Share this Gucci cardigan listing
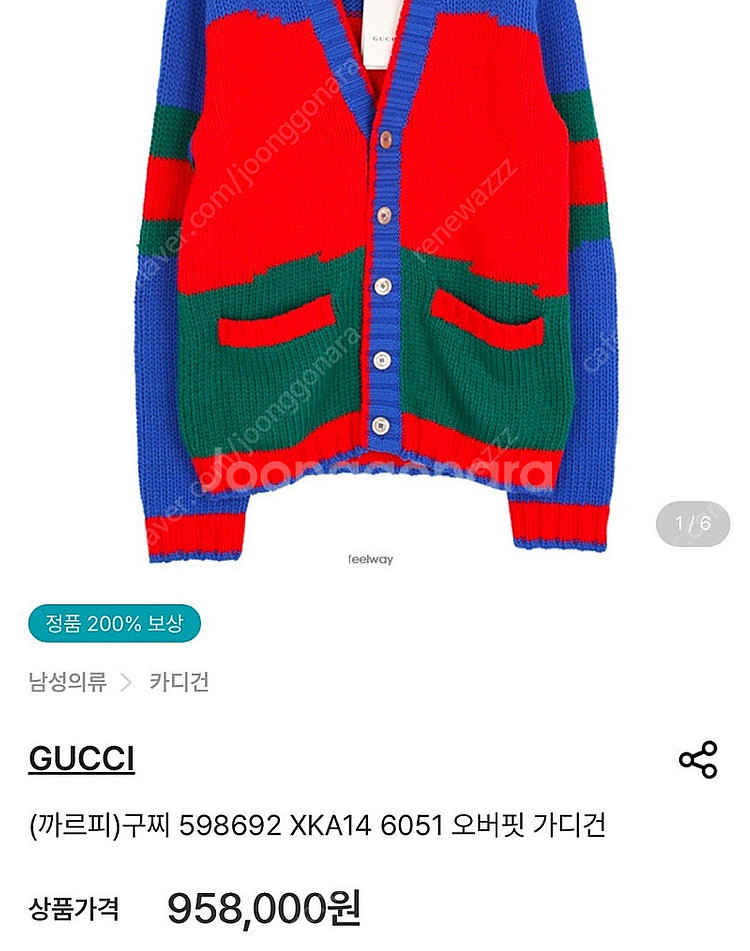Viewport: 750px width, 951px height. pos(698,760)
